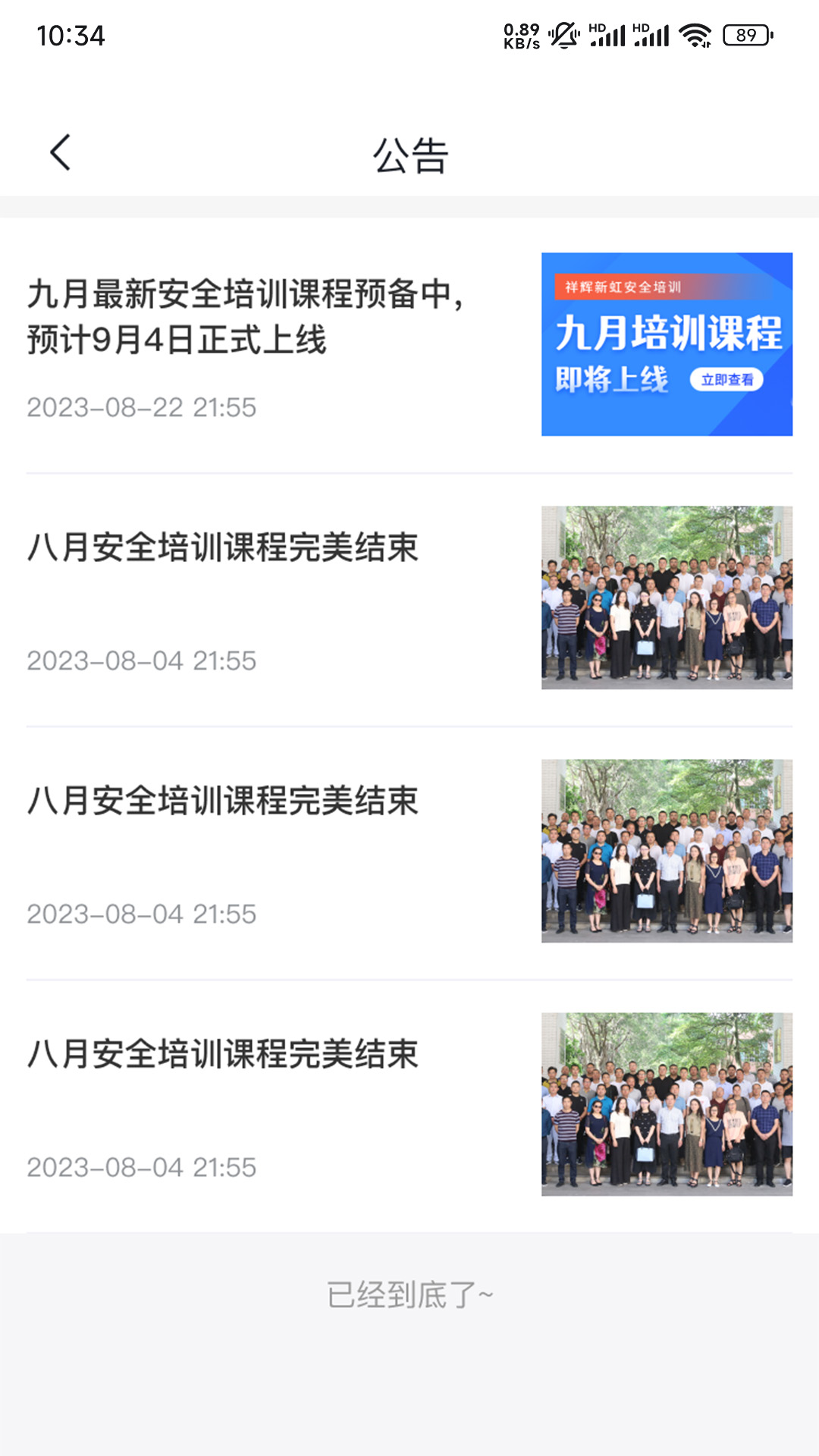Tap the blue 九月培训课程 banner thumbnail
This screenshot has width=819, height=1456.
click(x=667, y=346)
